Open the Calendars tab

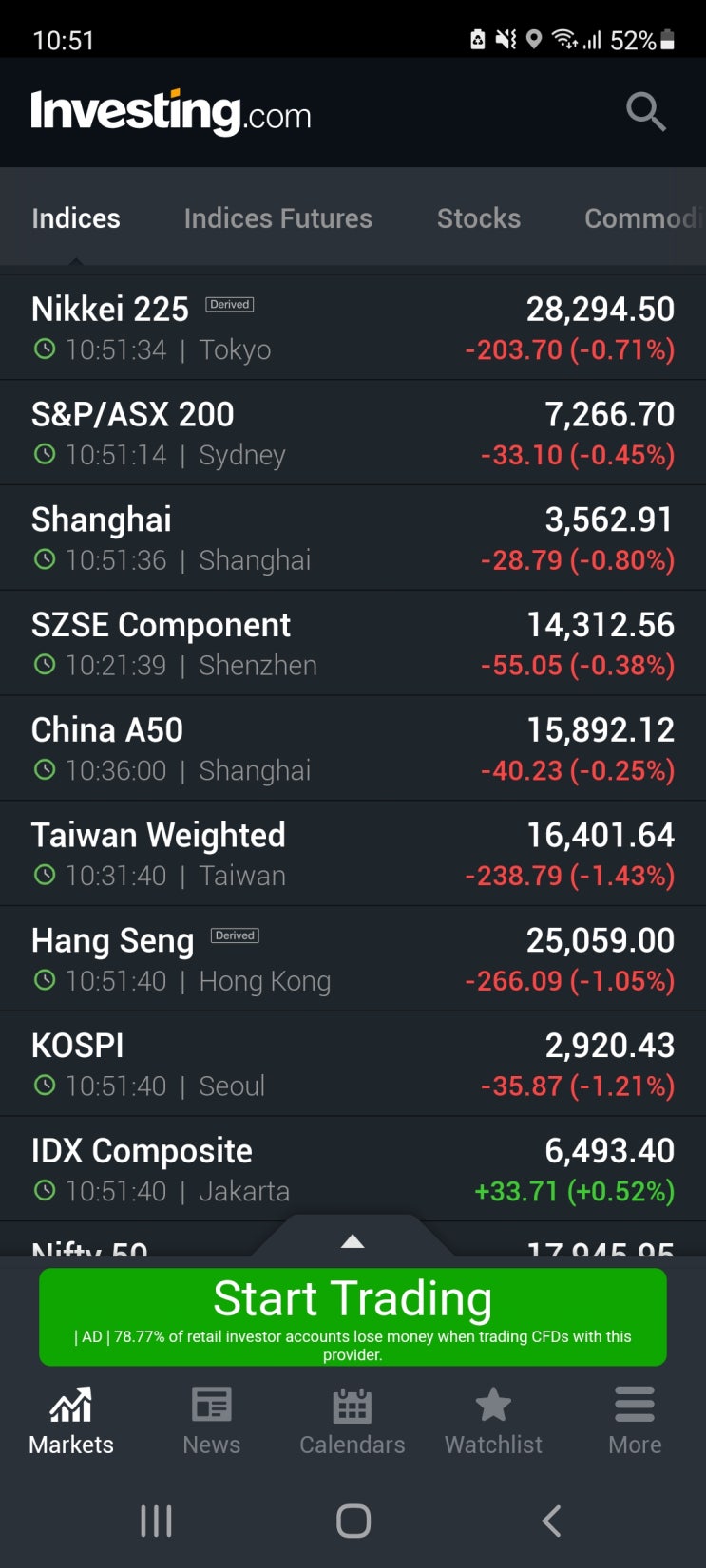352,1421
